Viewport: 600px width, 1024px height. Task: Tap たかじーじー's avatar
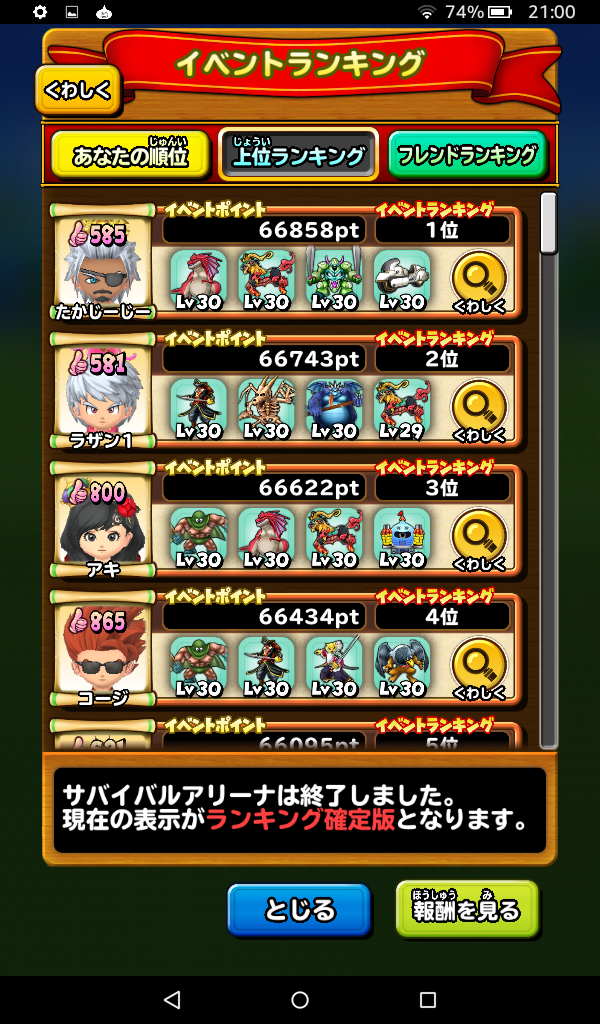tap(102, 267)
